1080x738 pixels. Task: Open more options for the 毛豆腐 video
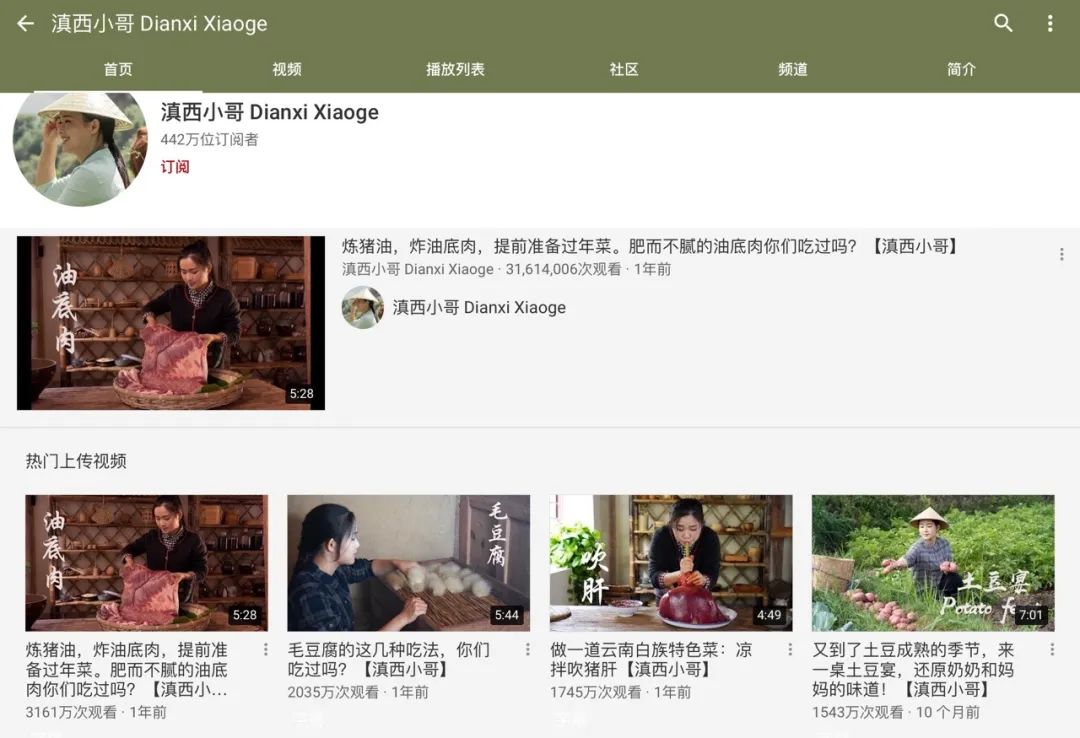coord(528,650)
